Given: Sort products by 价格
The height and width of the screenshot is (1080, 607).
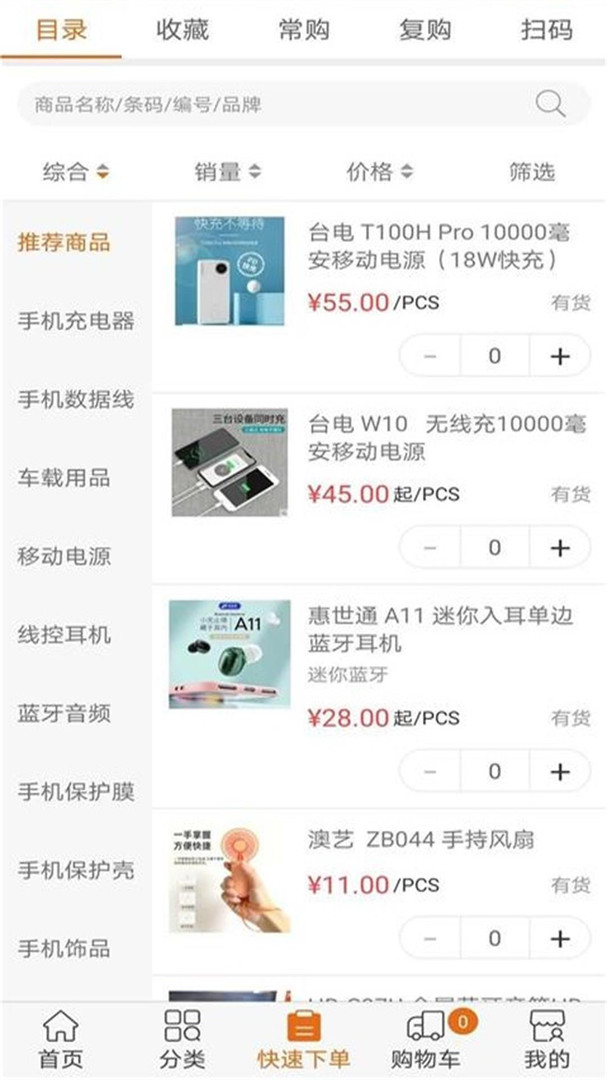Looking at the screenshot, I should click(379, 172).
